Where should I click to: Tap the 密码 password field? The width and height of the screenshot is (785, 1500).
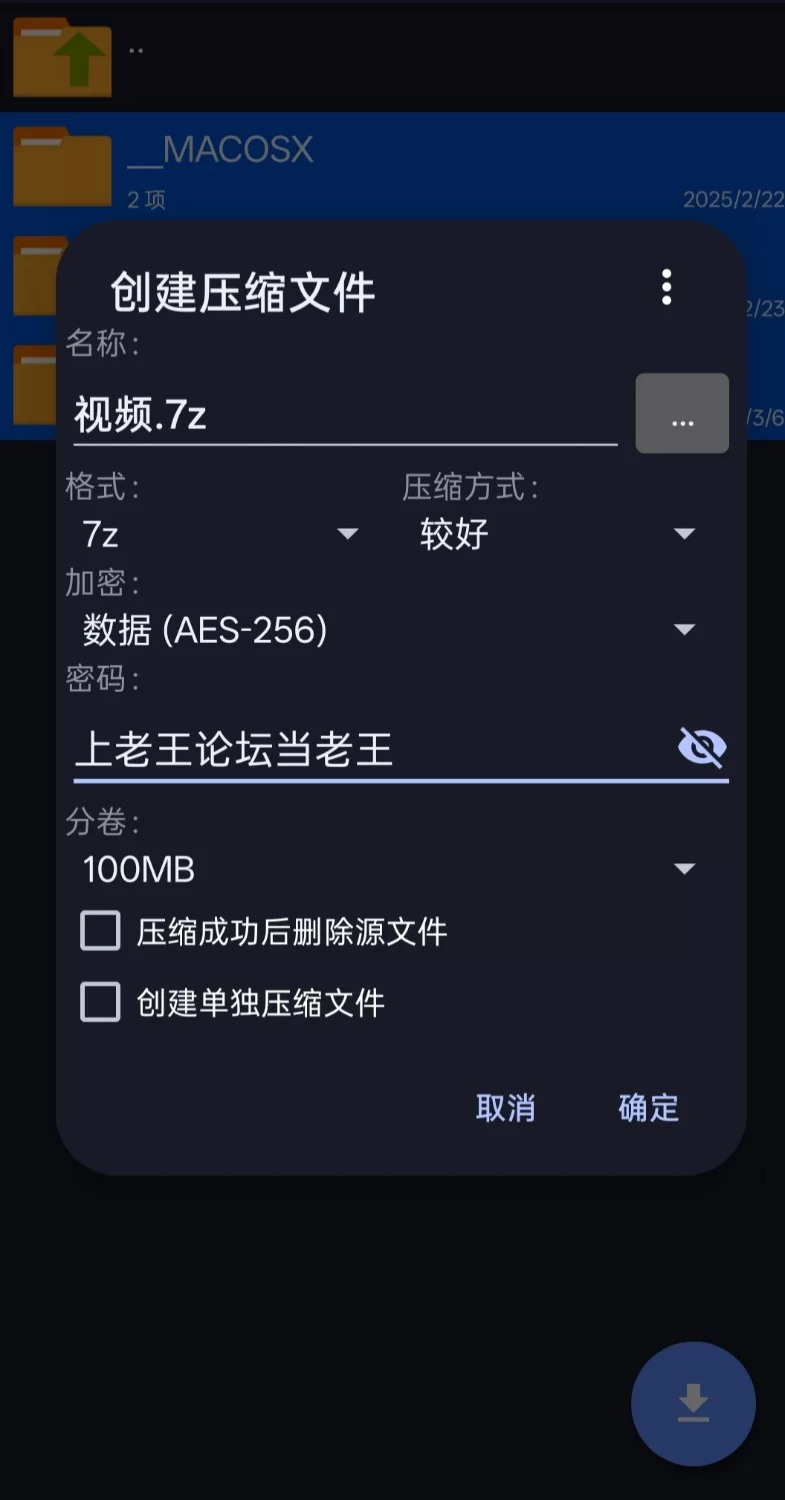370,749
